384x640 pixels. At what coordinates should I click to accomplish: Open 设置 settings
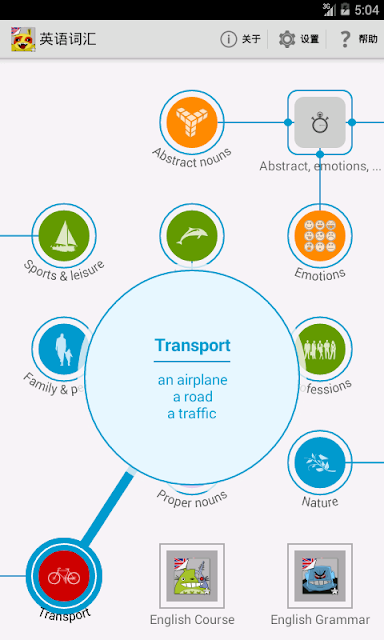pyautogui.click(x=299, y=39)
